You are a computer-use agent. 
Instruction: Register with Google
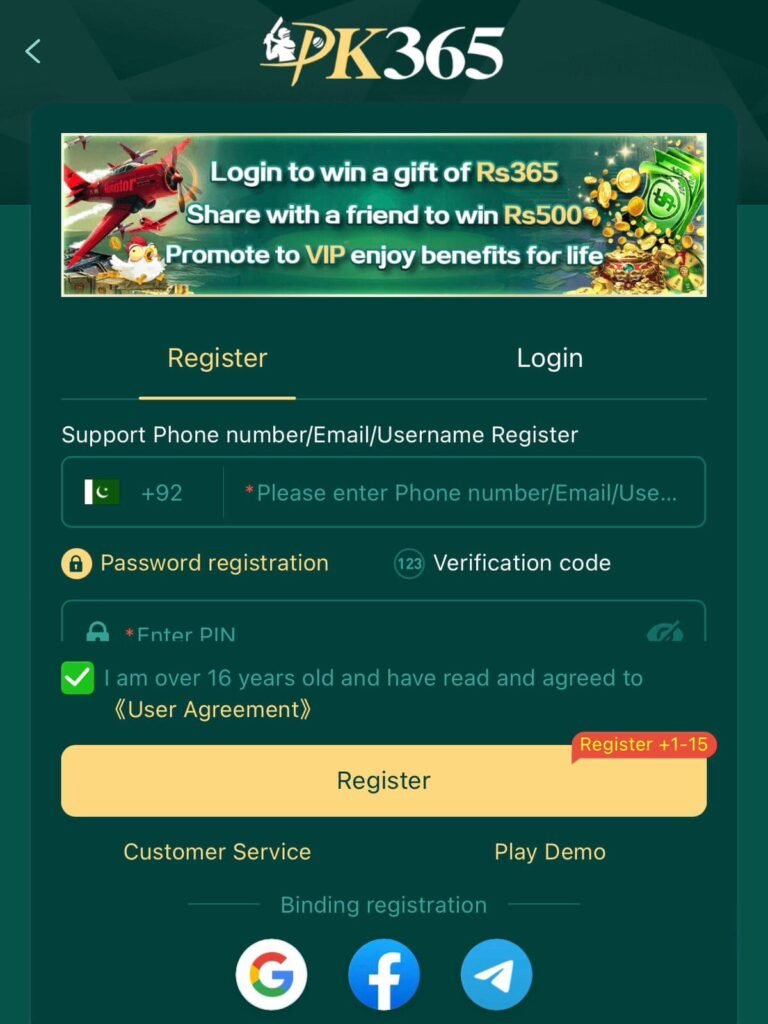[271, 974]
